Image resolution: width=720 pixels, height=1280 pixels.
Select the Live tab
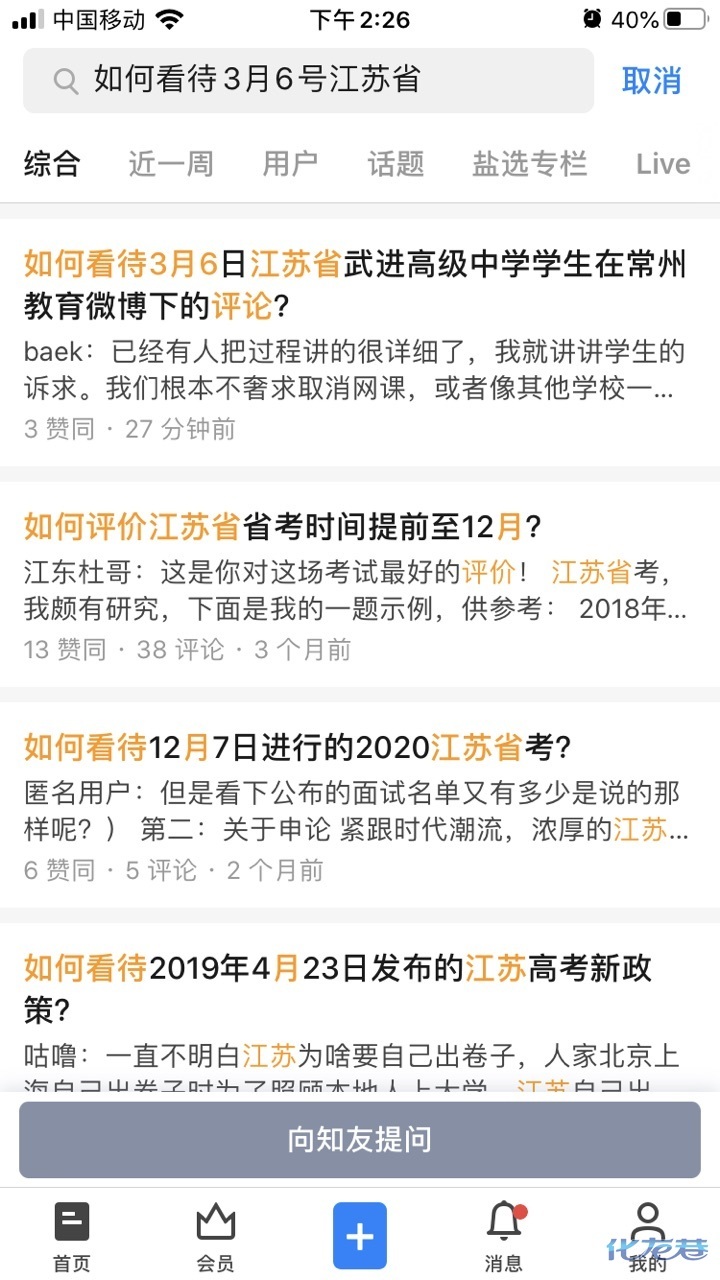[x=663, y=164]
